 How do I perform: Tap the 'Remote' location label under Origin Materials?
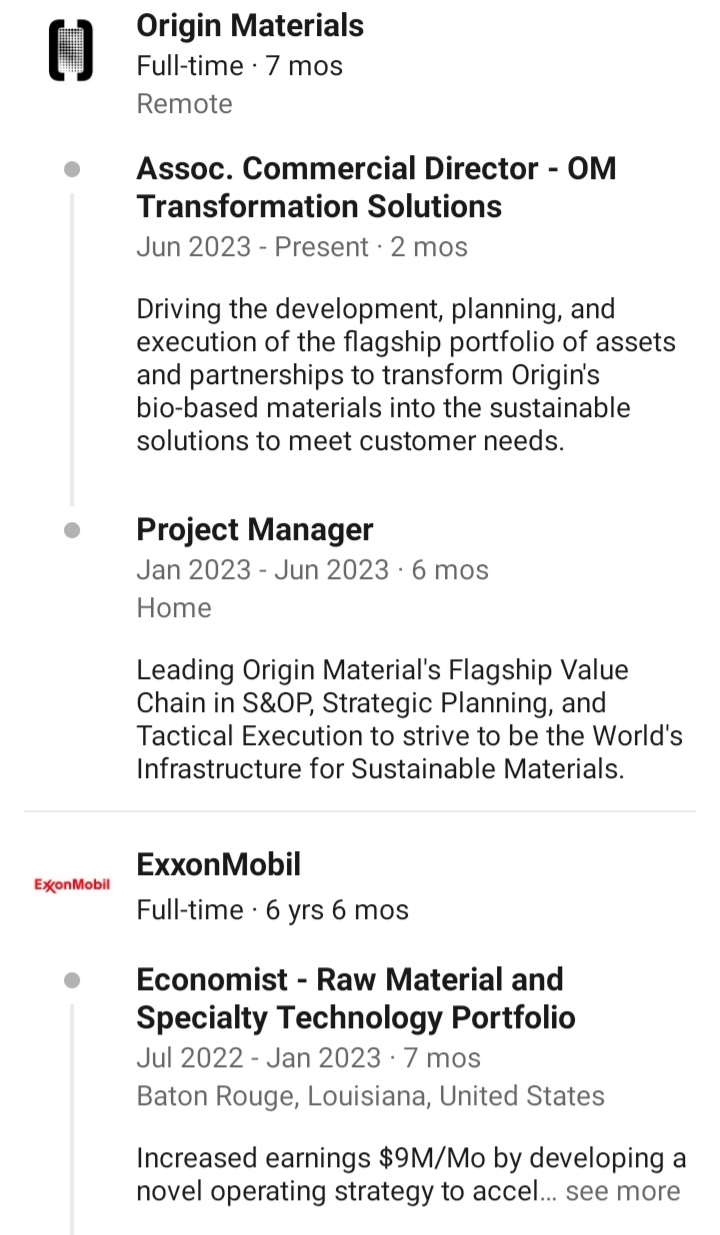coord(184,103)
